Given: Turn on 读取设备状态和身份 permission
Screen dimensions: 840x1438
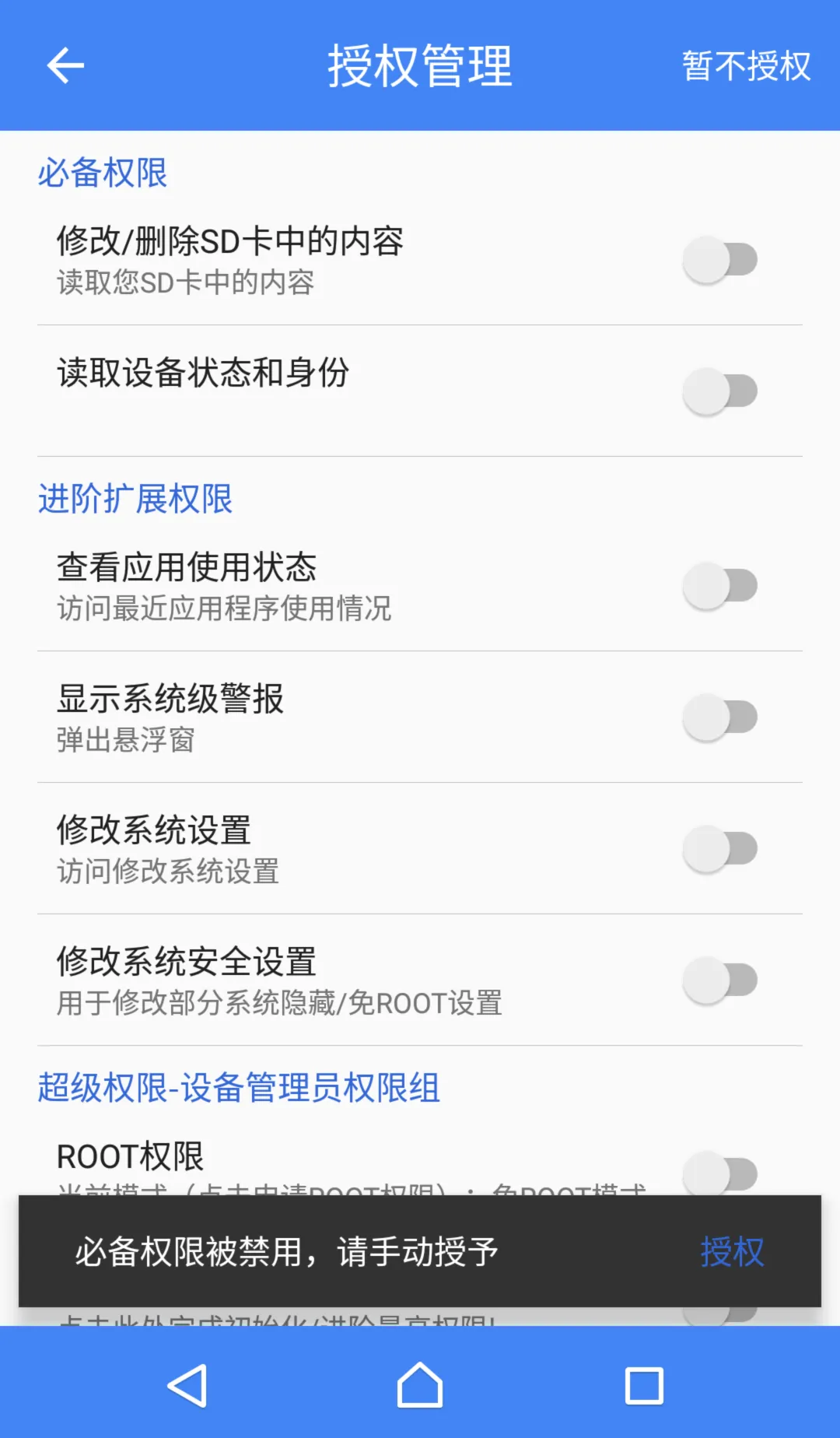Looking at the screenshot, I should point(720,391).
